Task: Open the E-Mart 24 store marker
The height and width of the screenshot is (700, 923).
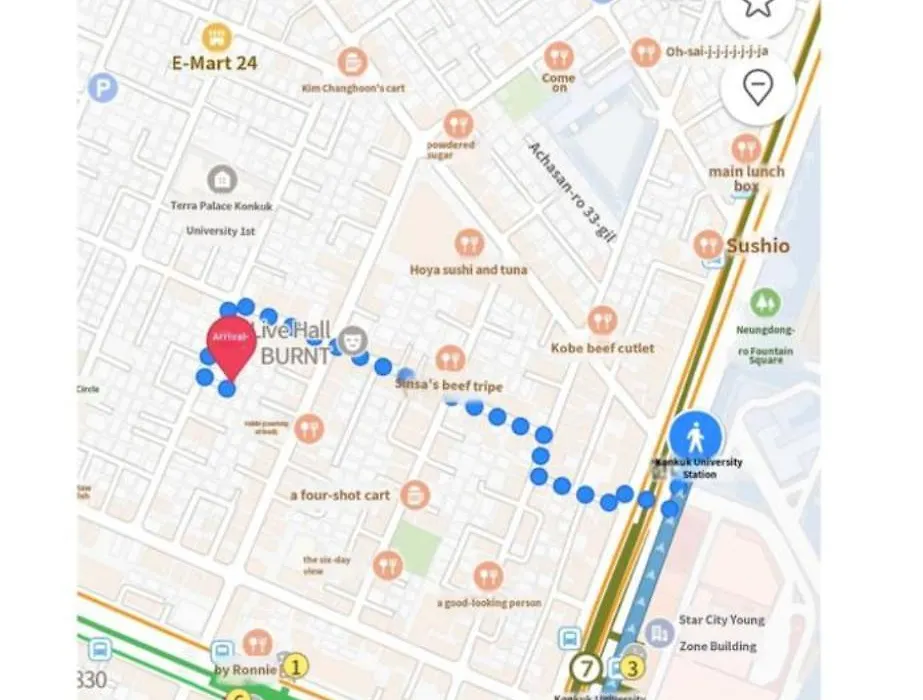Action: 216,38
